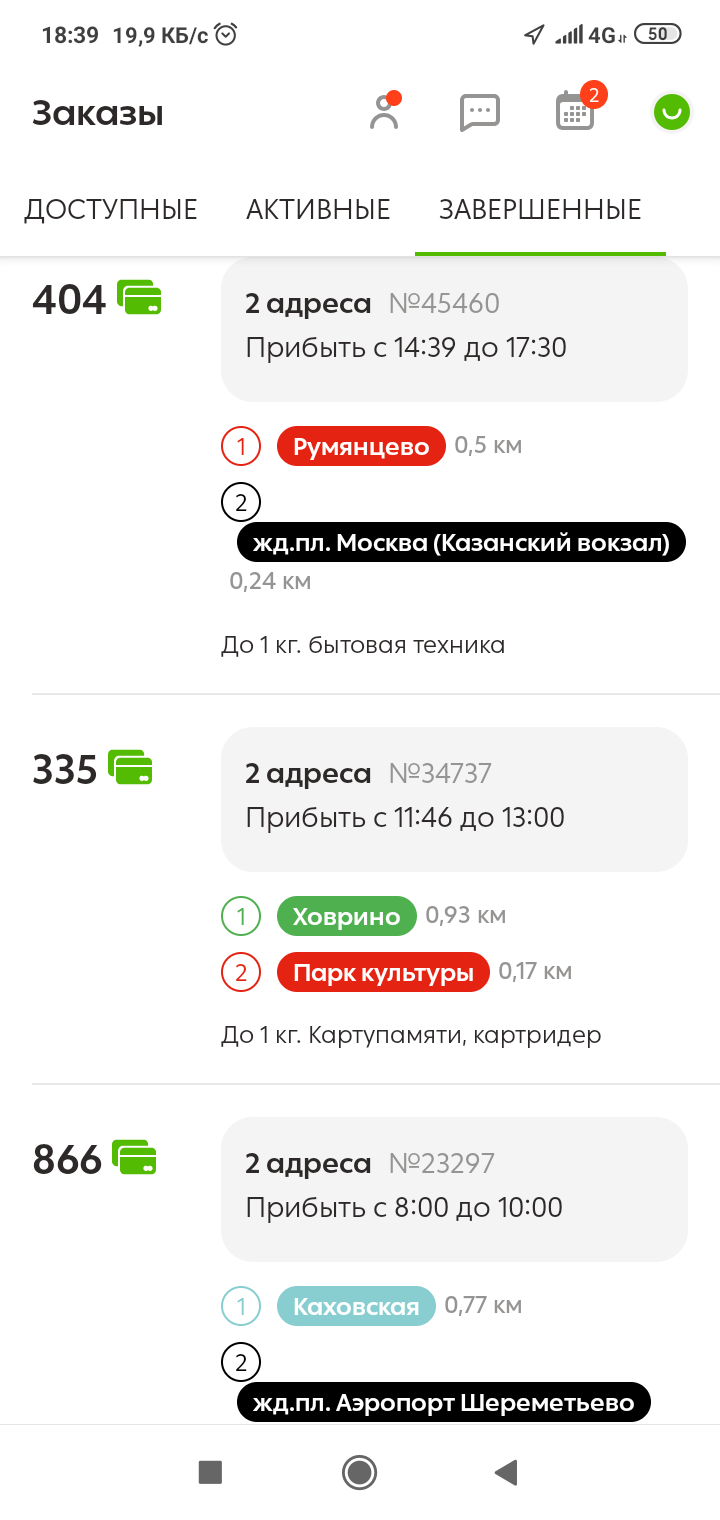Switch to the ДОСТУПНЫЕ tab
The image size is (720, 1520).
coord(111,210)
